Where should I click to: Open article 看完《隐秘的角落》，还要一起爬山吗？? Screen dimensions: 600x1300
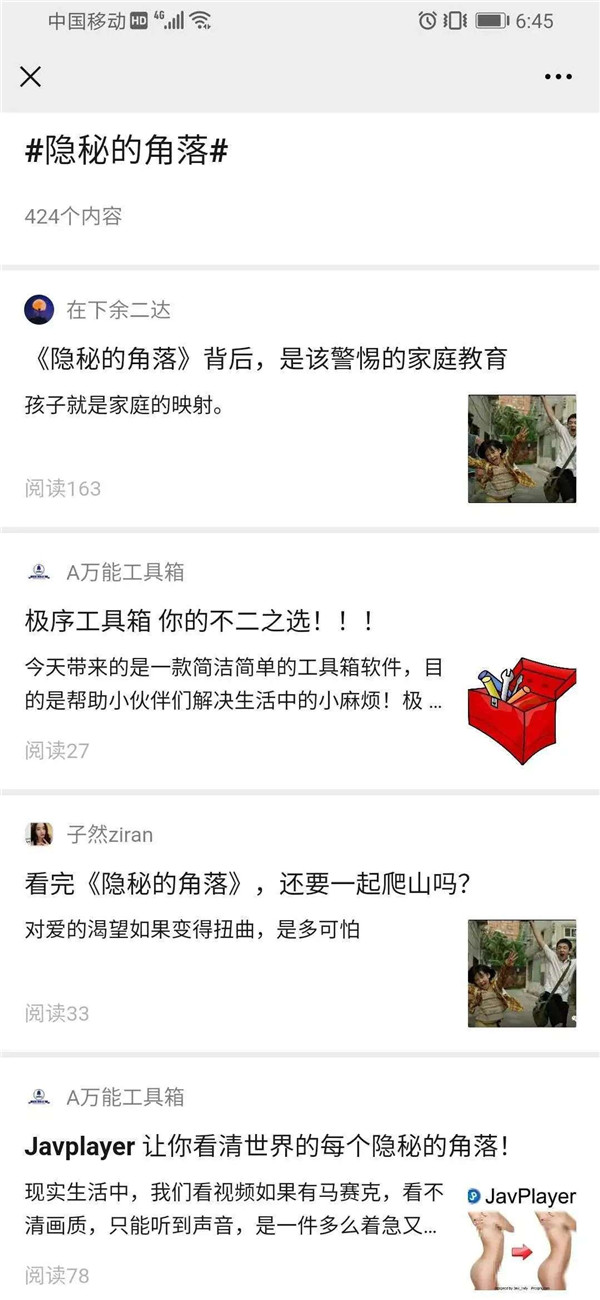pos(248,885)
